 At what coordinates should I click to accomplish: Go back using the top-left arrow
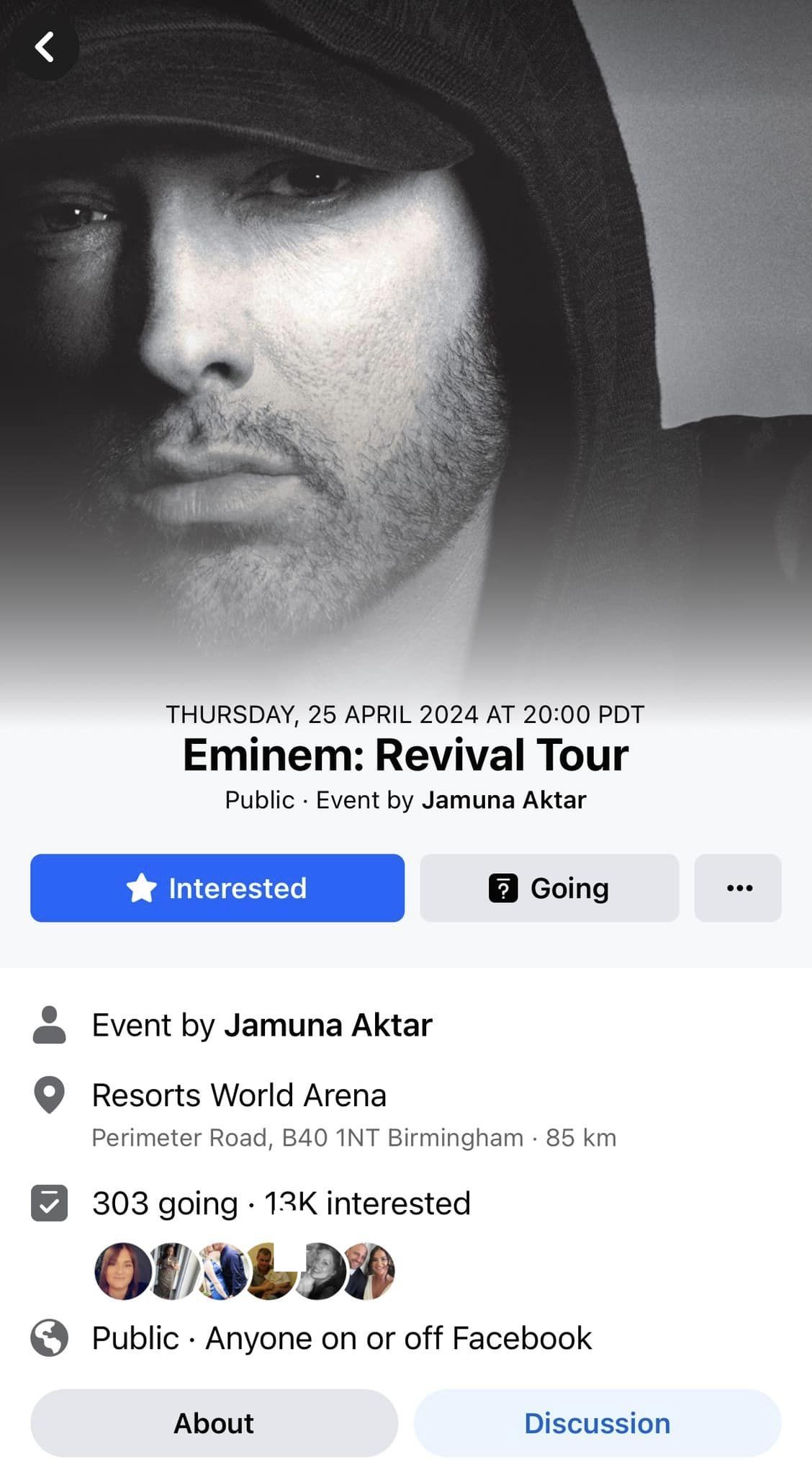click(x=46, y=48)
